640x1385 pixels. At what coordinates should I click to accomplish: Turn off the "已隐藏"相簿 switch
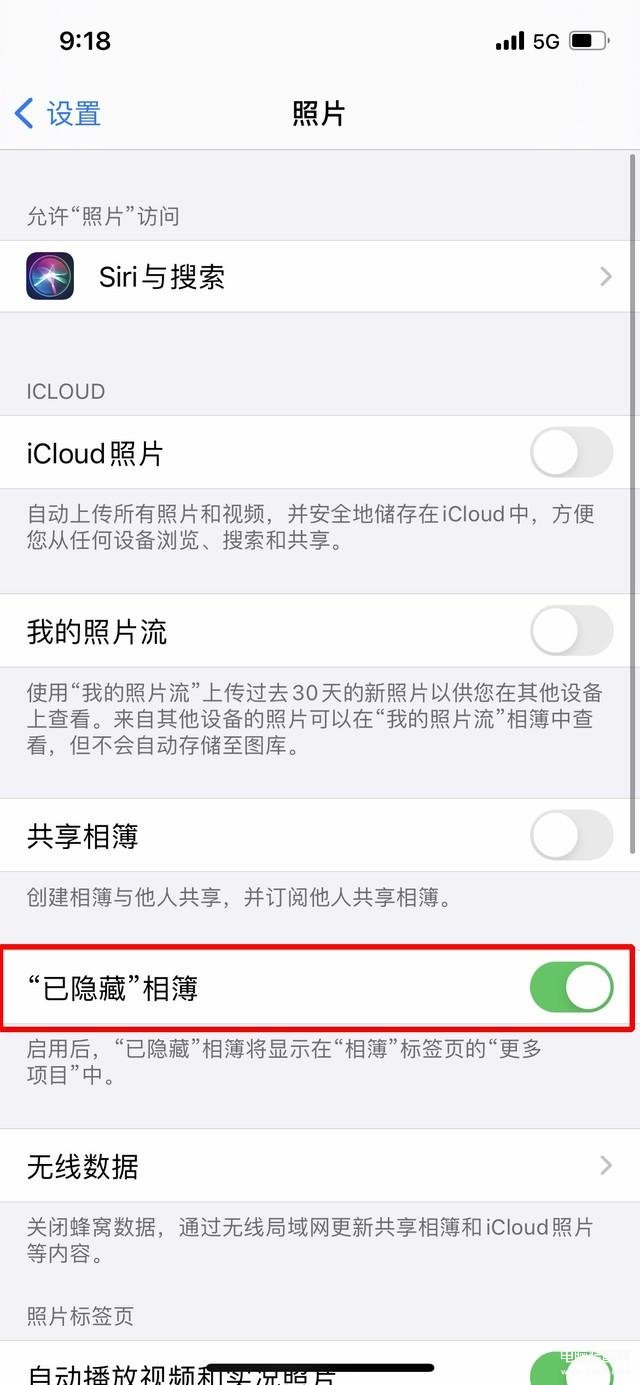pyautogui.click(x=571, y=987)
